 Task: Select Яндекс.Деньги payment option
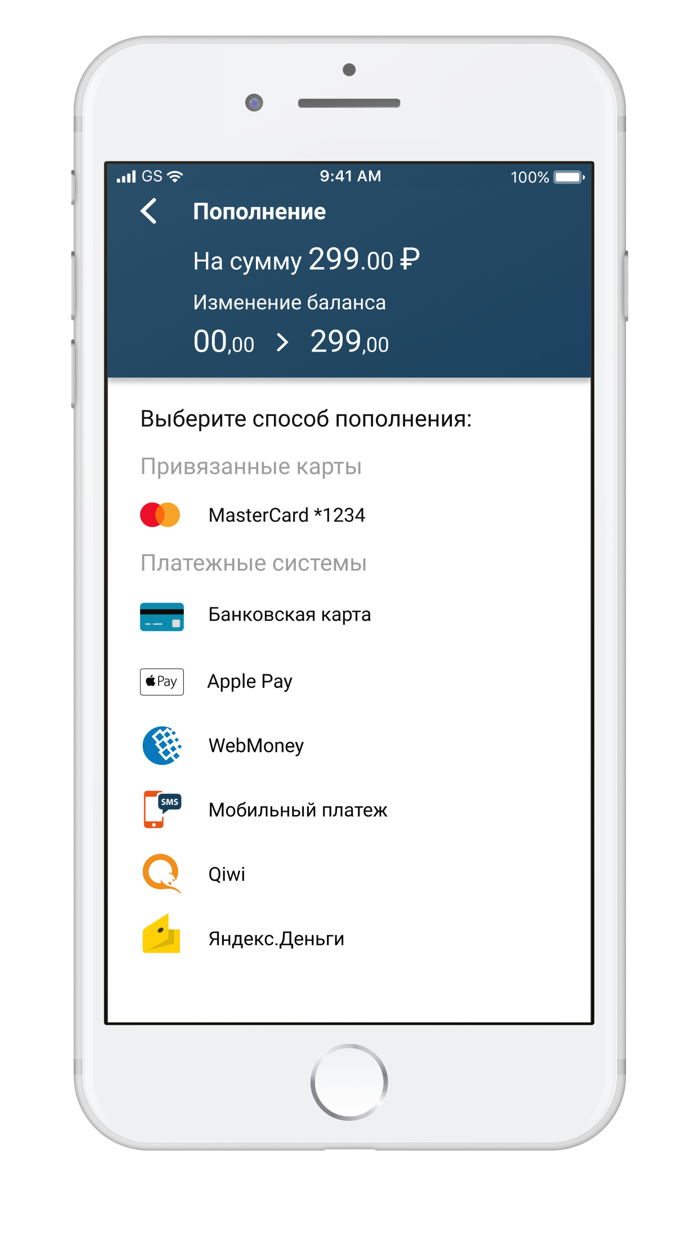276,939
